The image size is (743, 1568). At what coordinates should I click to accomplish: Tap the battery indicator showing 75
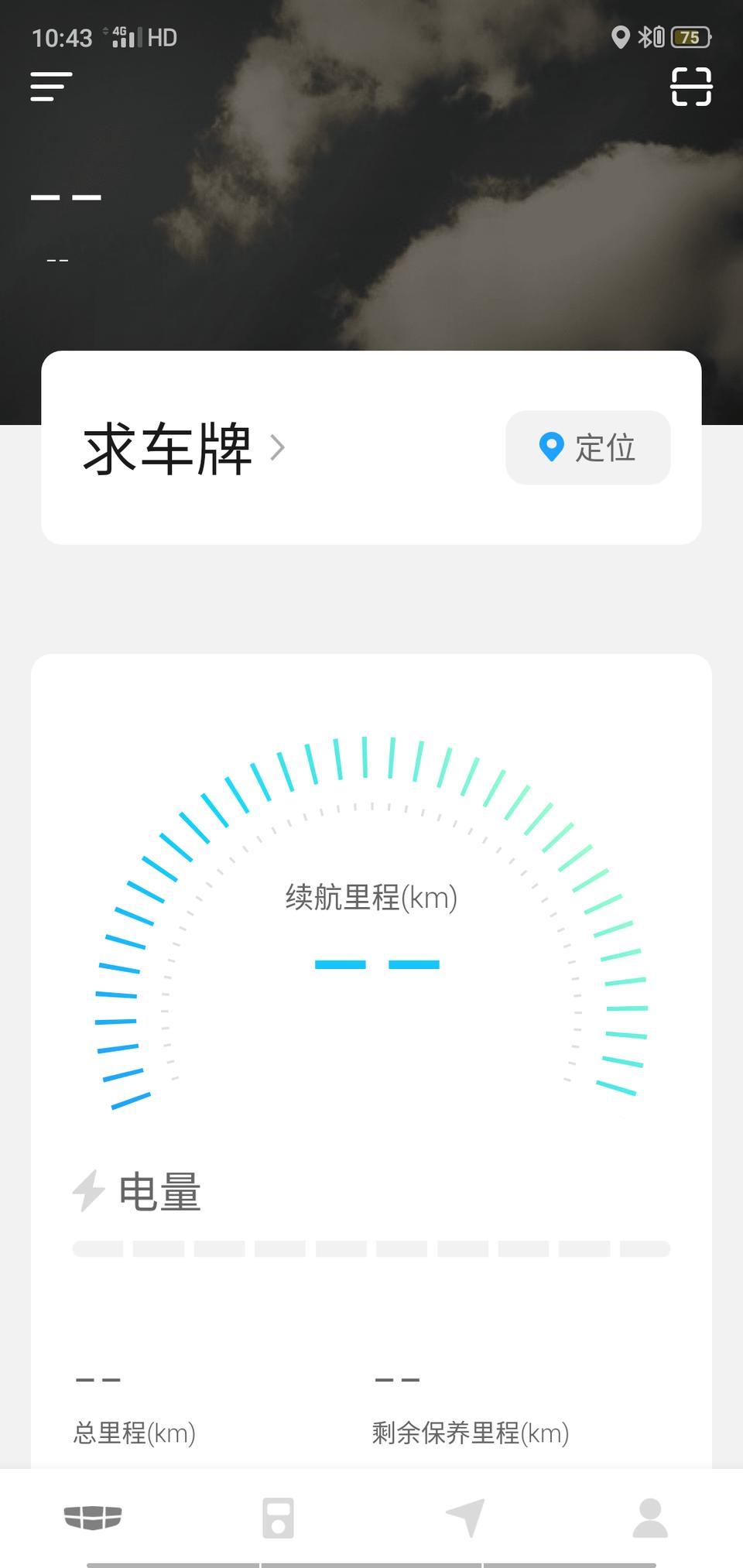[x=693, y=36]
